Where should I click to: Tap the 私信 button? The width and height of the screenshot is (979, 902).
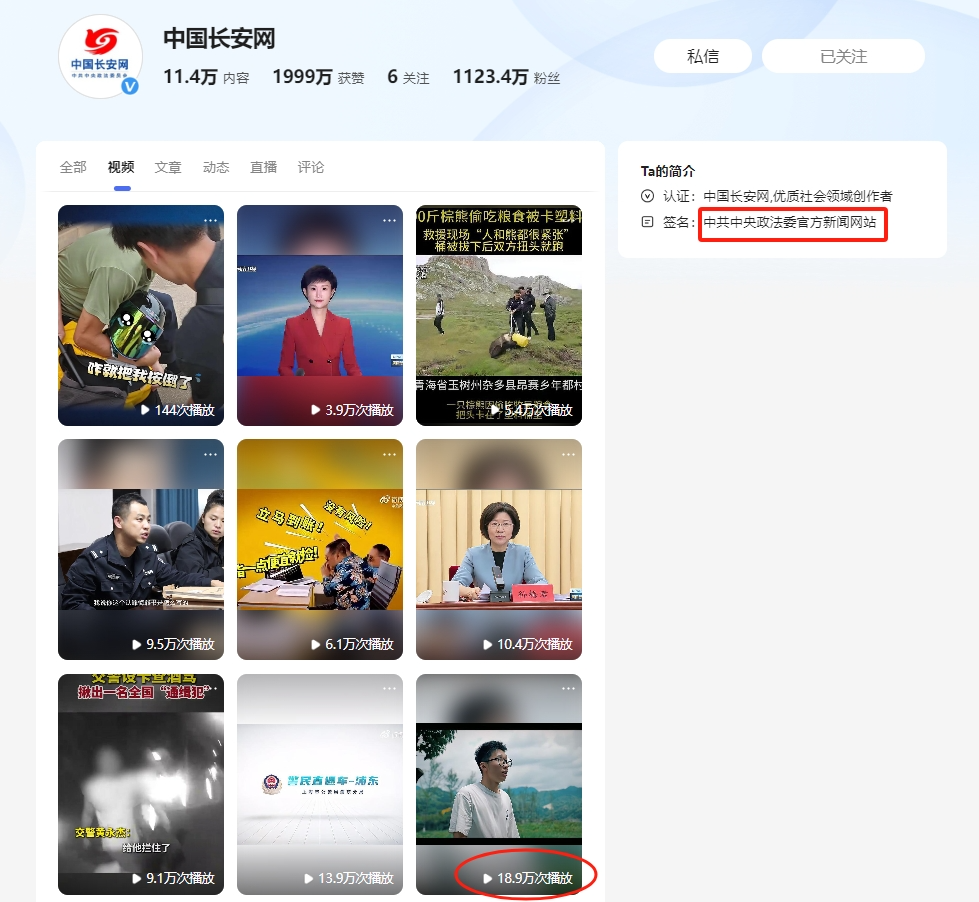coord(703,56)
